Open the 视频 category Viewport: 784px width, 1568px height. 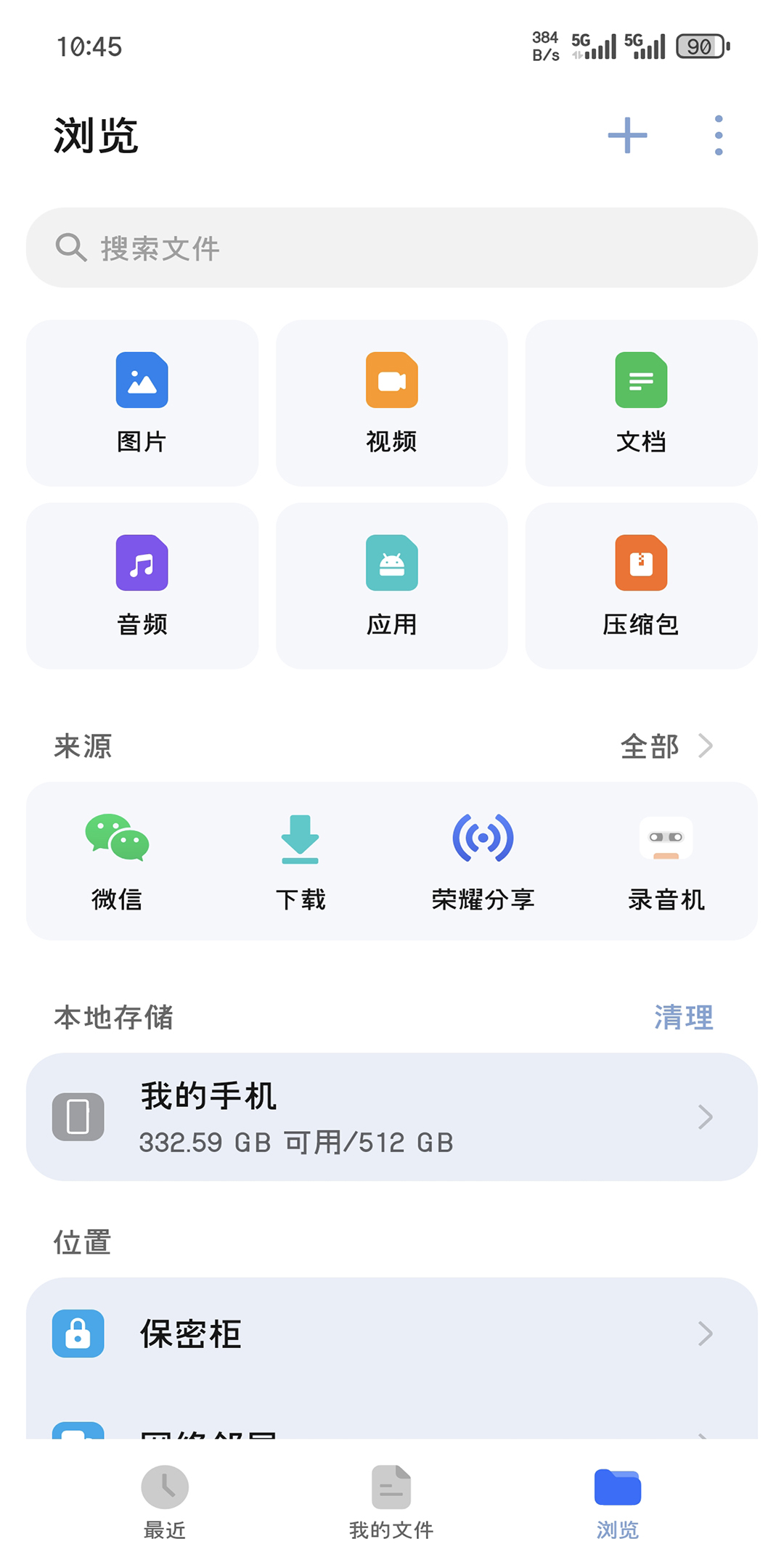point(392,403)
